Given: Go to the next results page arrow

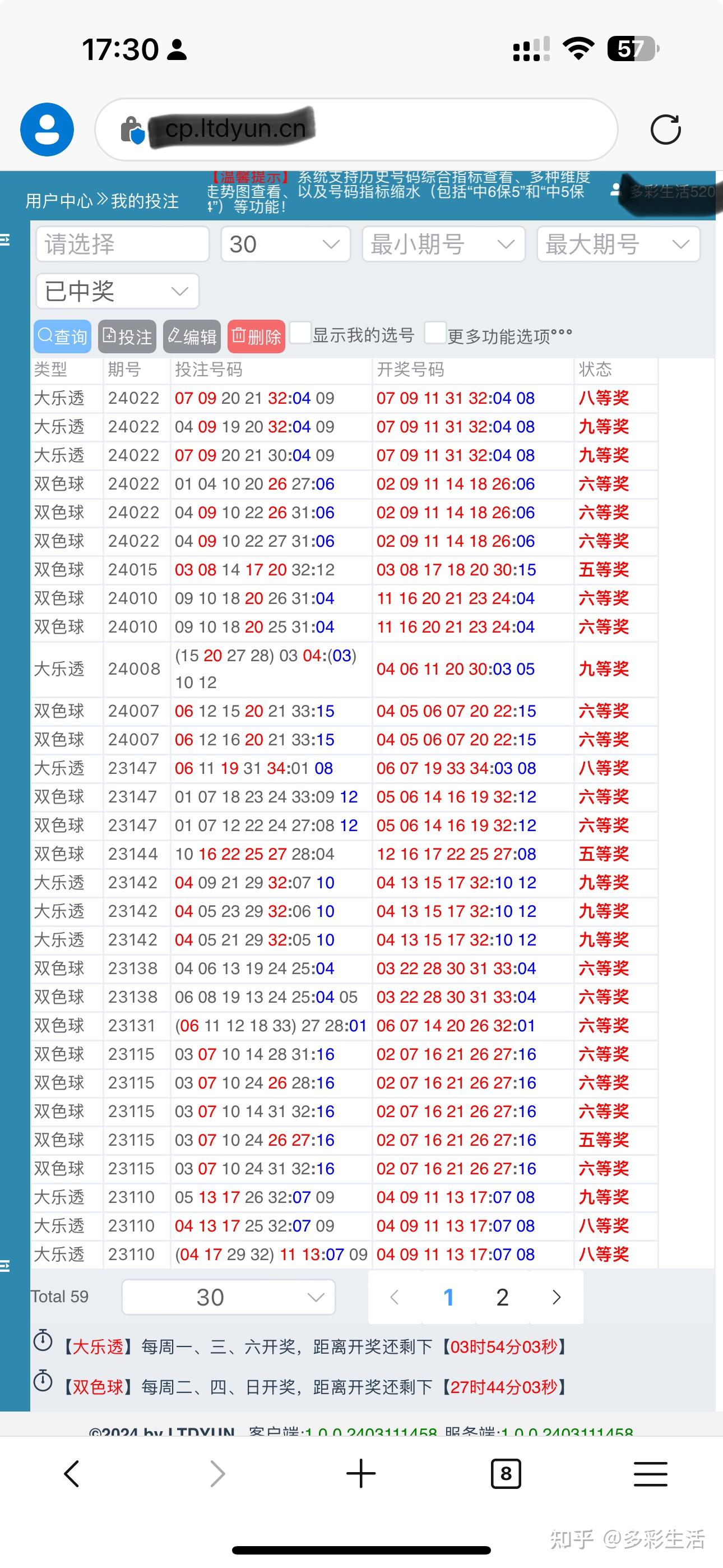Looking at the screenshot, I should click(556, 1297).
